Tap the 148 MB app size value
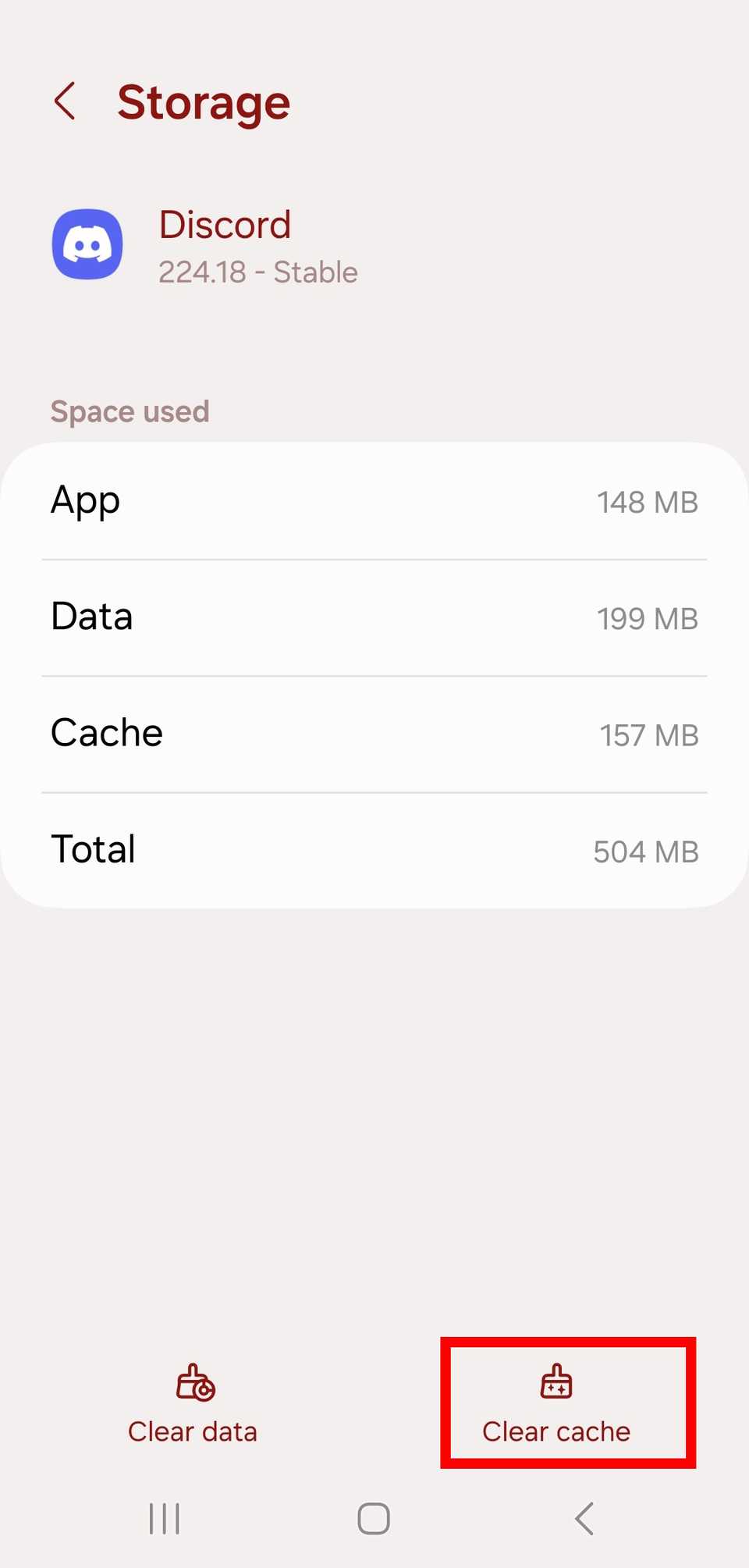Screen dimensions: 749x1568 coord(648,502)
